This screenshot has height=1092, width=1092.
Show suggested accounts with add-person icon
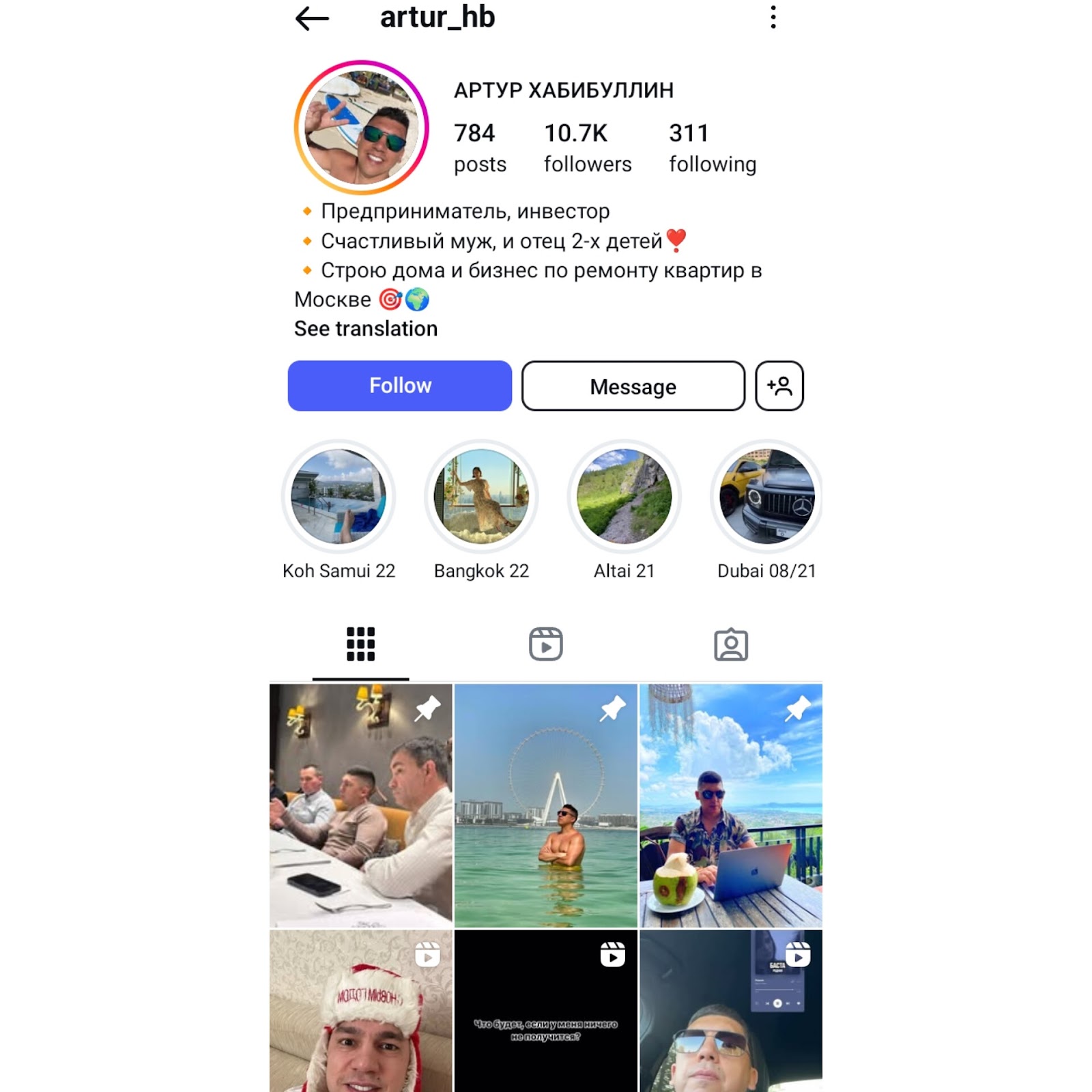(779, 386)
